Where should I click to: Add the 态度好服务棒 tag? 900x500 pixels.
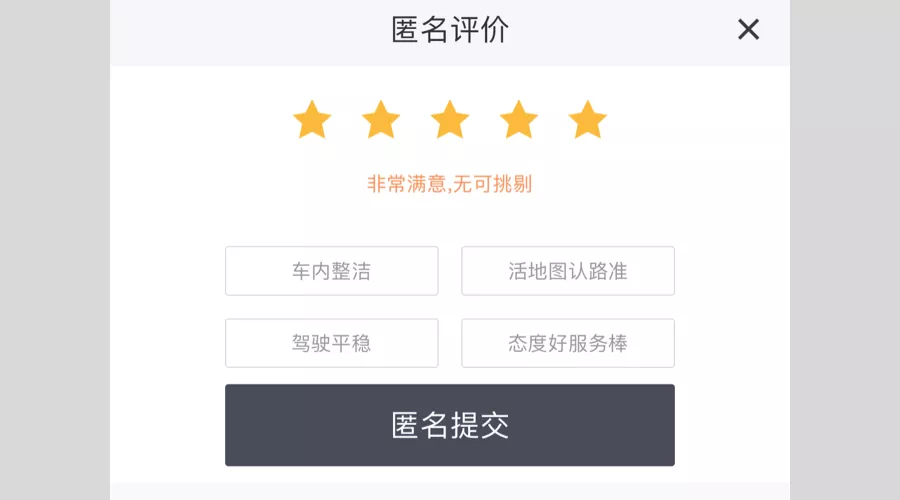pyautogui.click(x=567, y=343)
